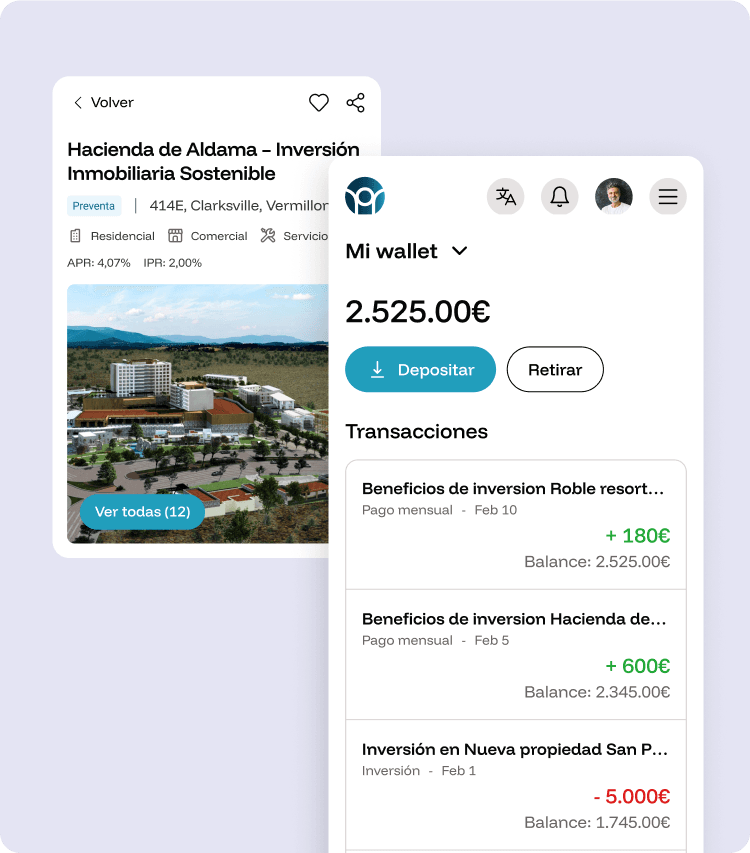Click the profile avatar photo

click(613, 196)
